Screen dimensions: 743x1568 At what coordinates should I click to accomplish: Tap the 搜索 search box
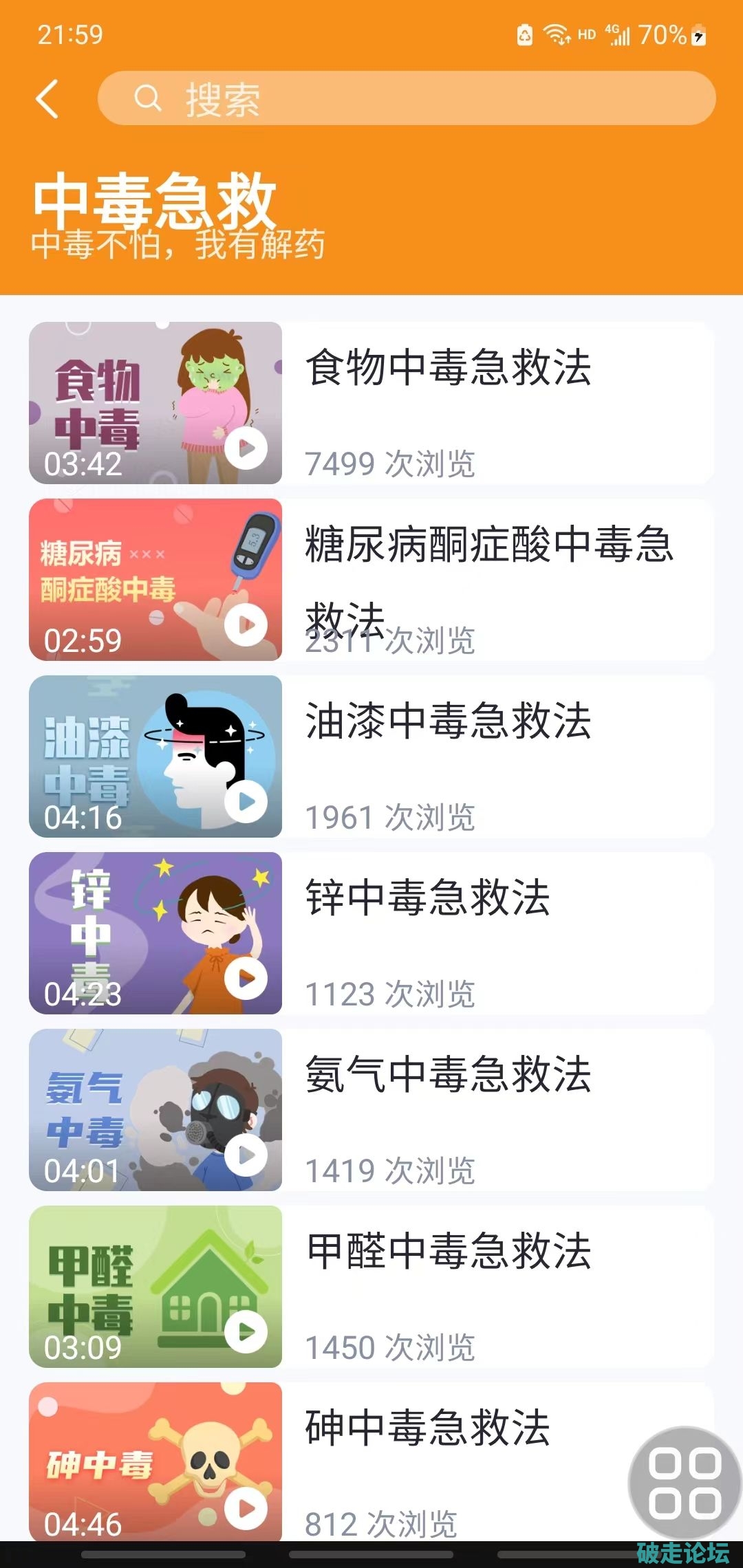tap(406, 98)
